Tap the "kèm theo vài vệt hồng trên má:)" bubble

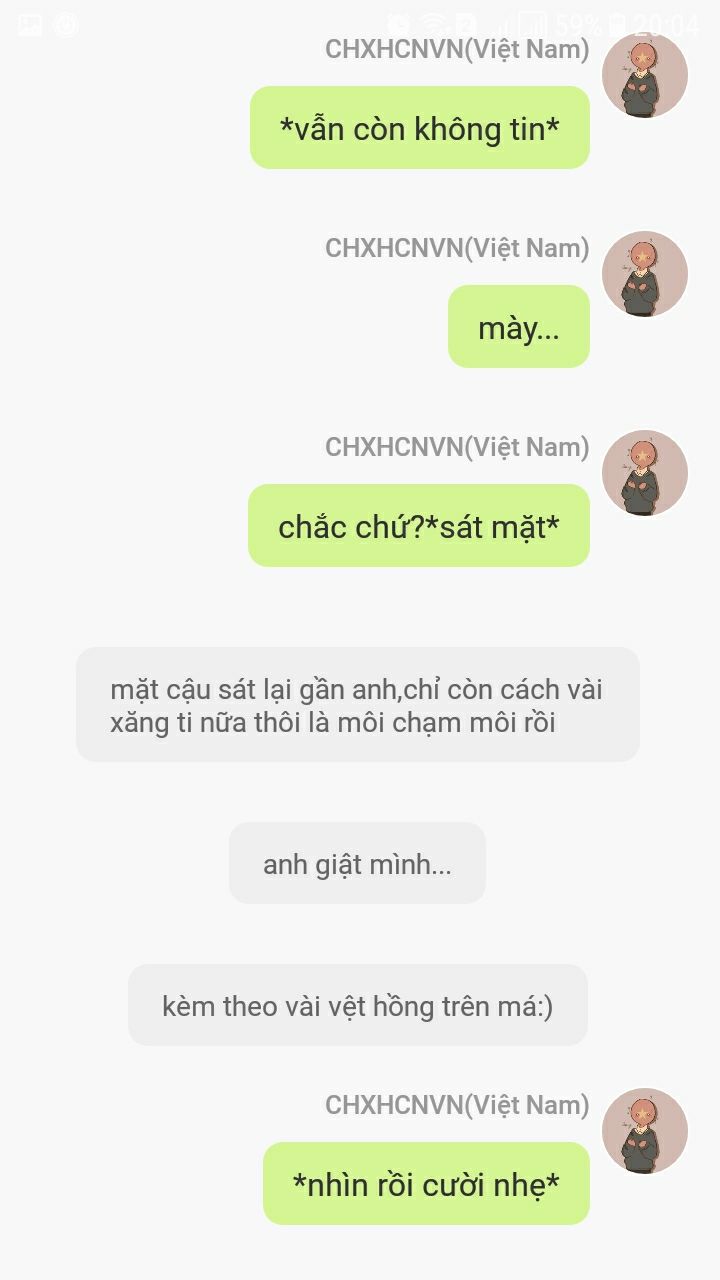(357, 1006)
